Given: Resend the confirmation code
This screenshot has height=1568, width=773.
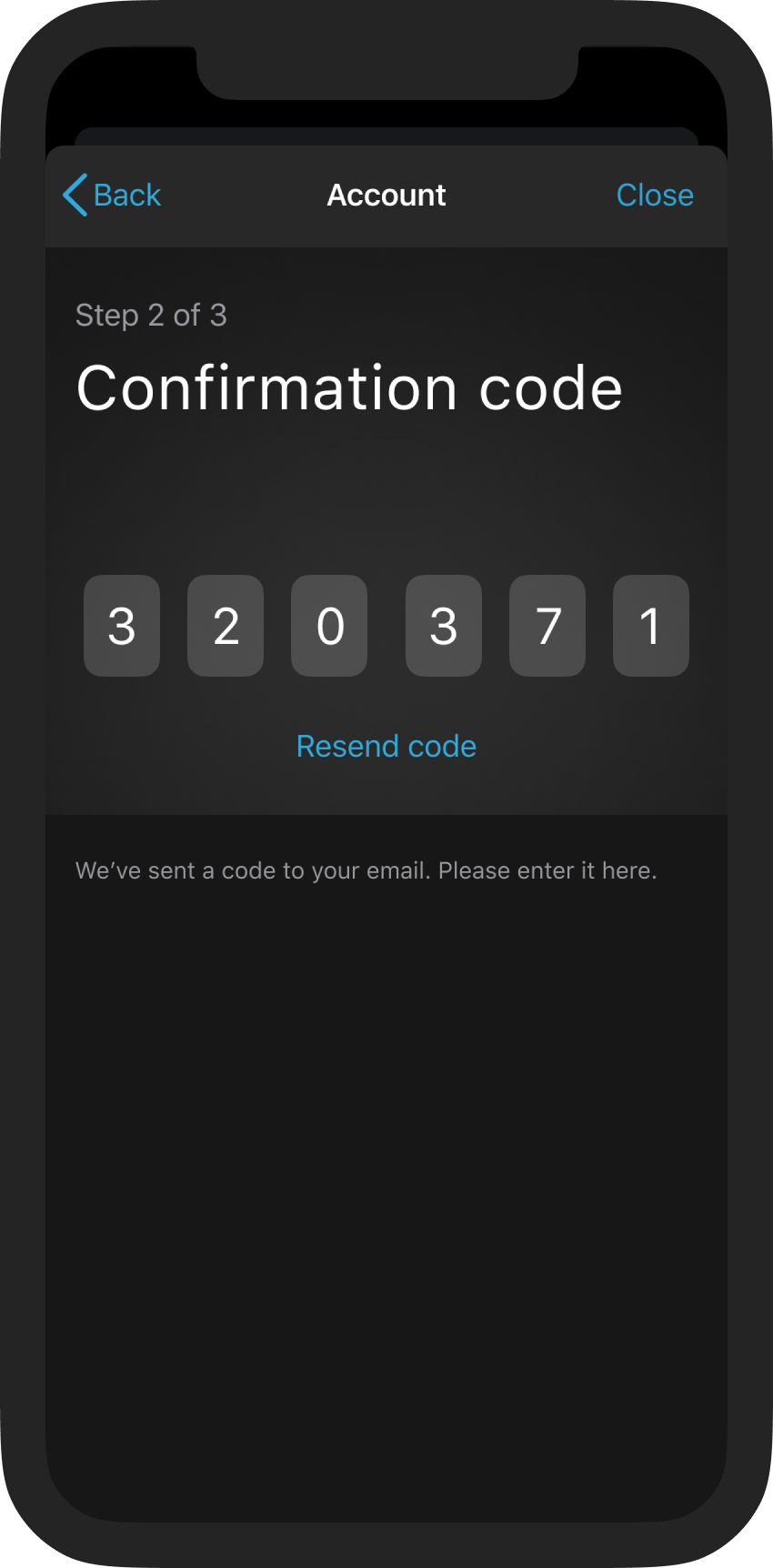Looking at the screenshot, I should click(x=386, y=746).
